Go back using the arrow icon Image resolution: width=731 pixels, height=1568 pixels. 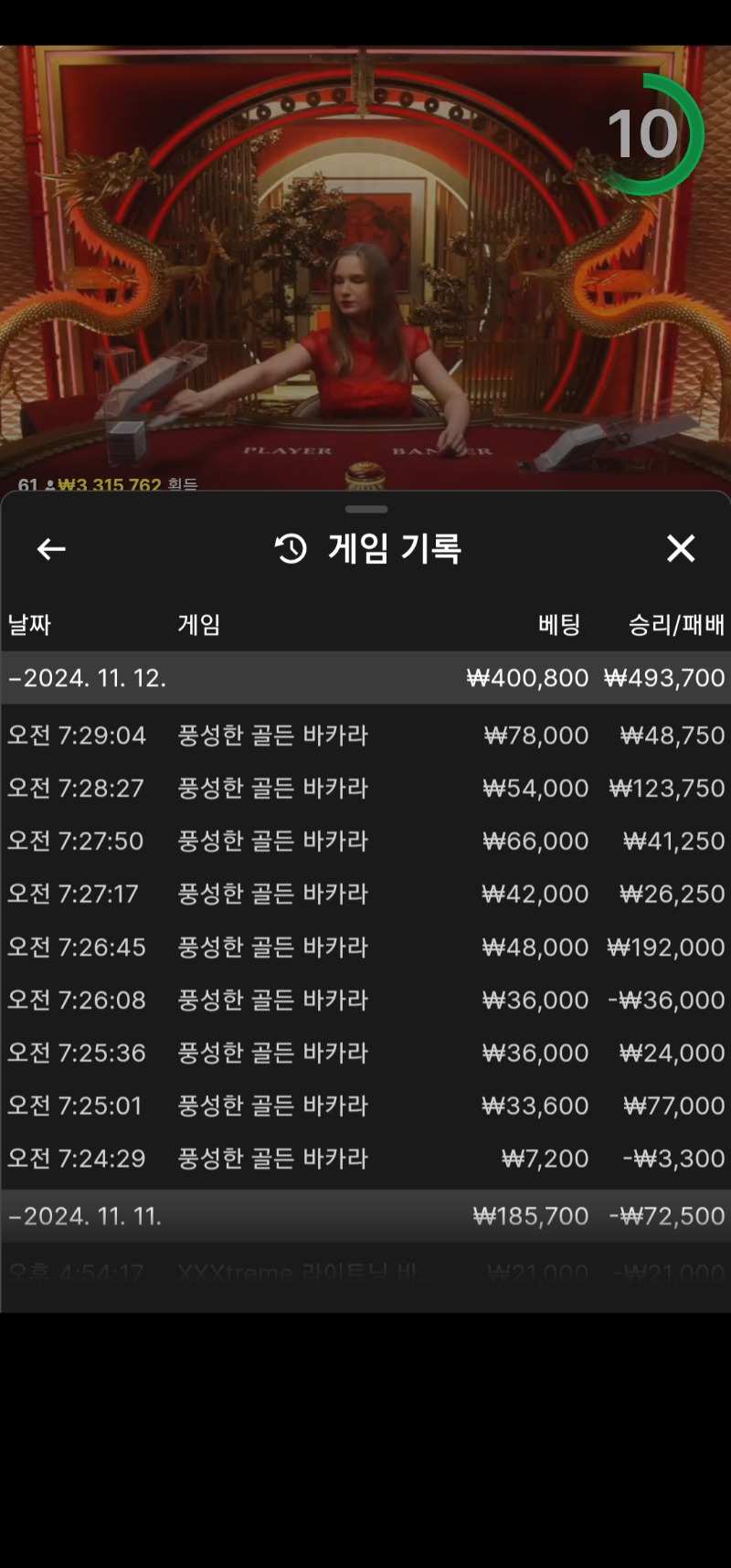coord(51,548)
